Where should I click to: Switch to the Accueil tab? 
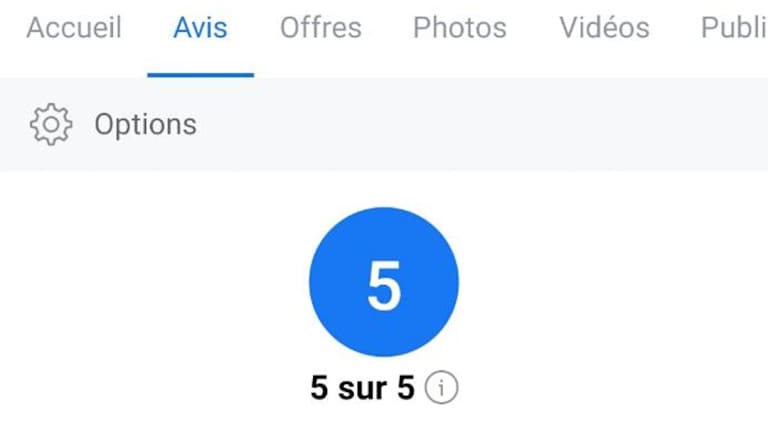(74, 28)
